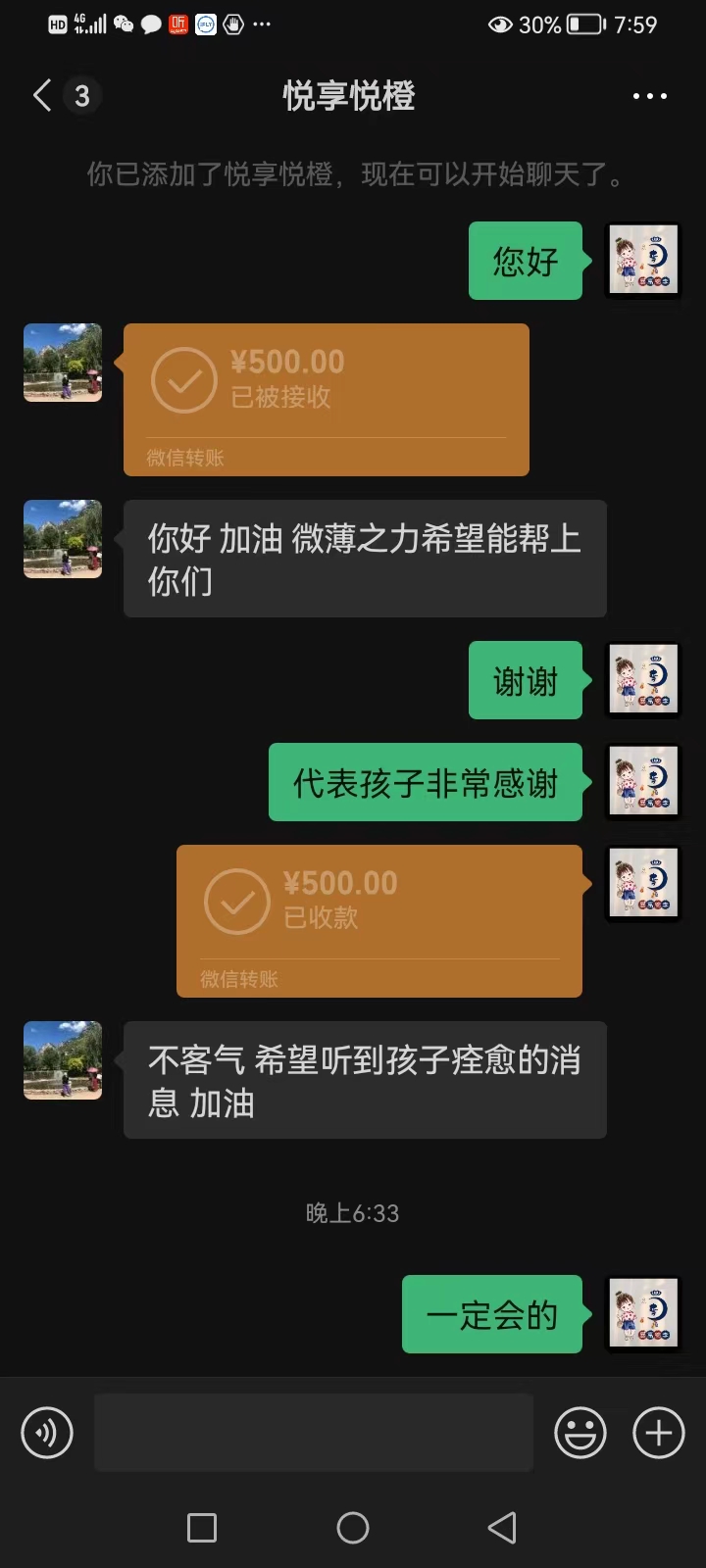
Task: Tap the system home button
Action: (353, 1527)
